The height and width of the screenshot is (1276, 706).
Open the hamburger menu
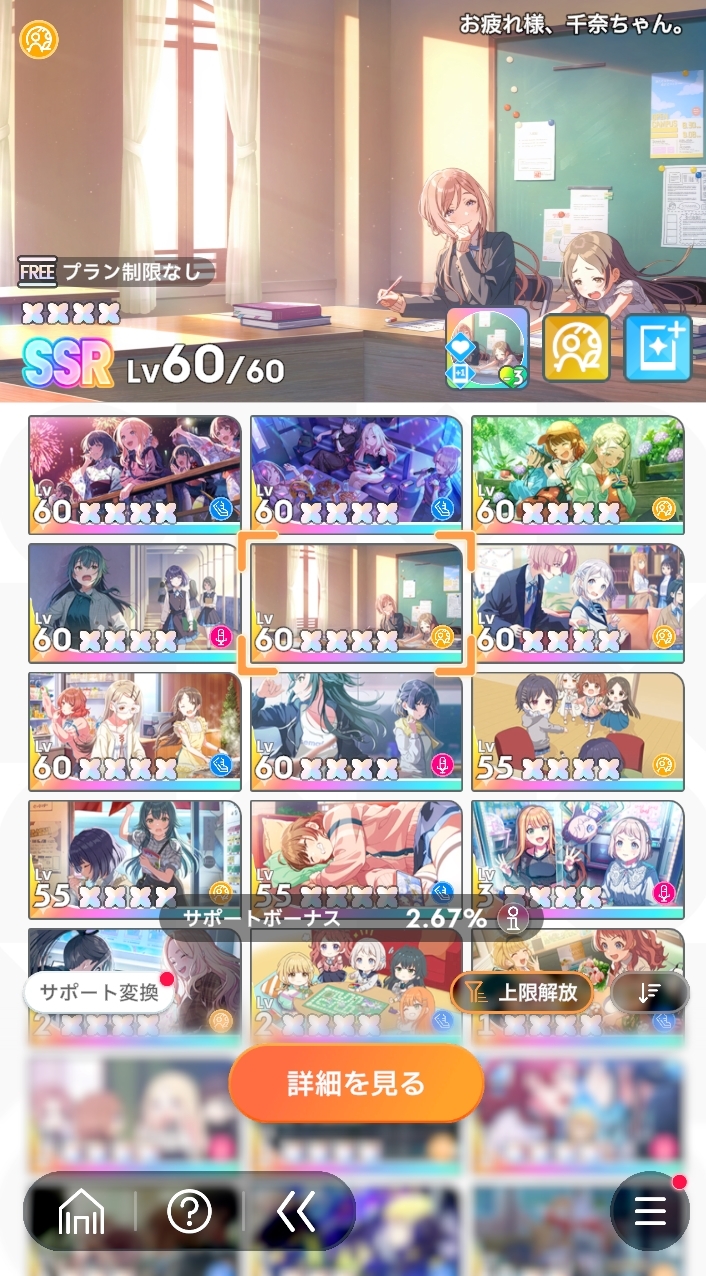coord(650,1211)
